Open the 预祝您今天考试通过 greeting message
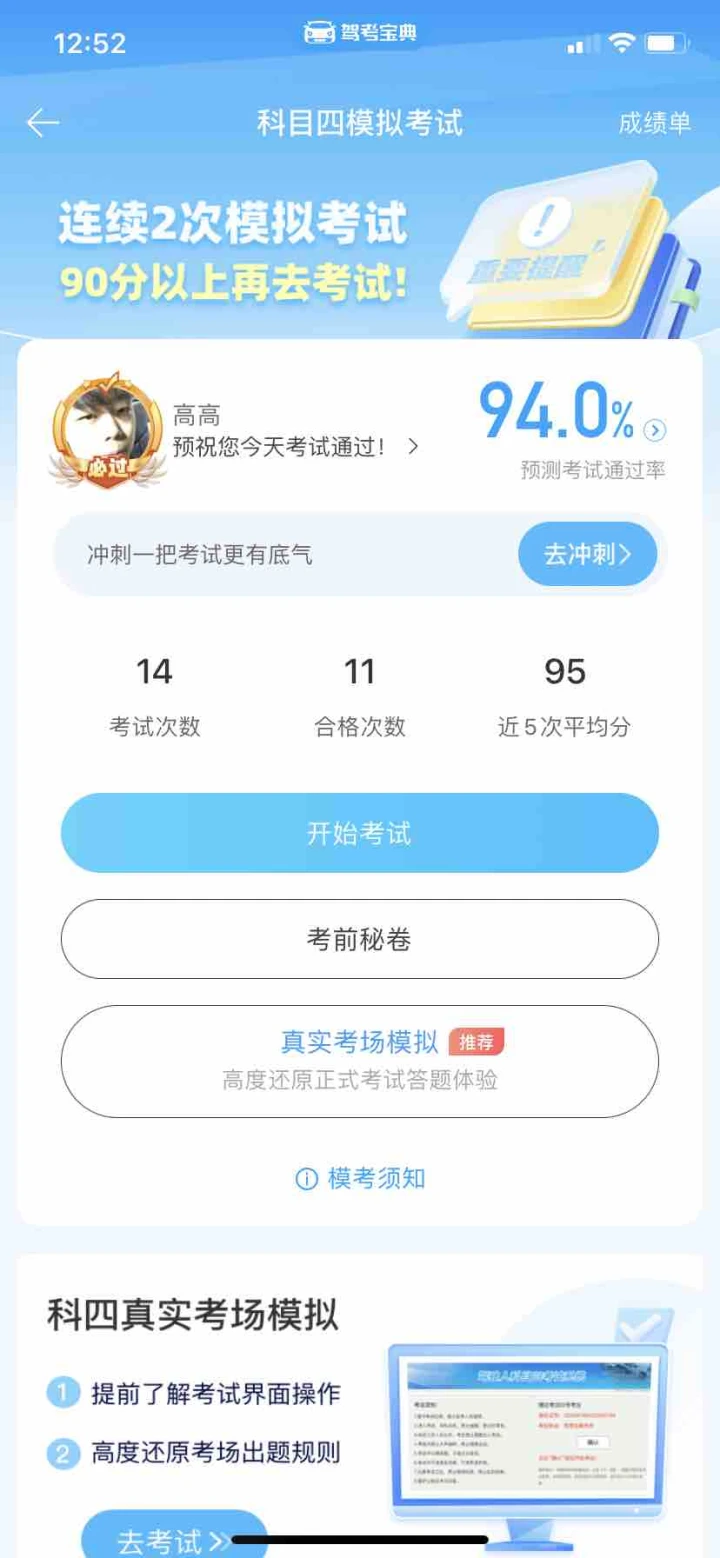The width and height of the screenshot is (720, 1558). coord(295,446)
